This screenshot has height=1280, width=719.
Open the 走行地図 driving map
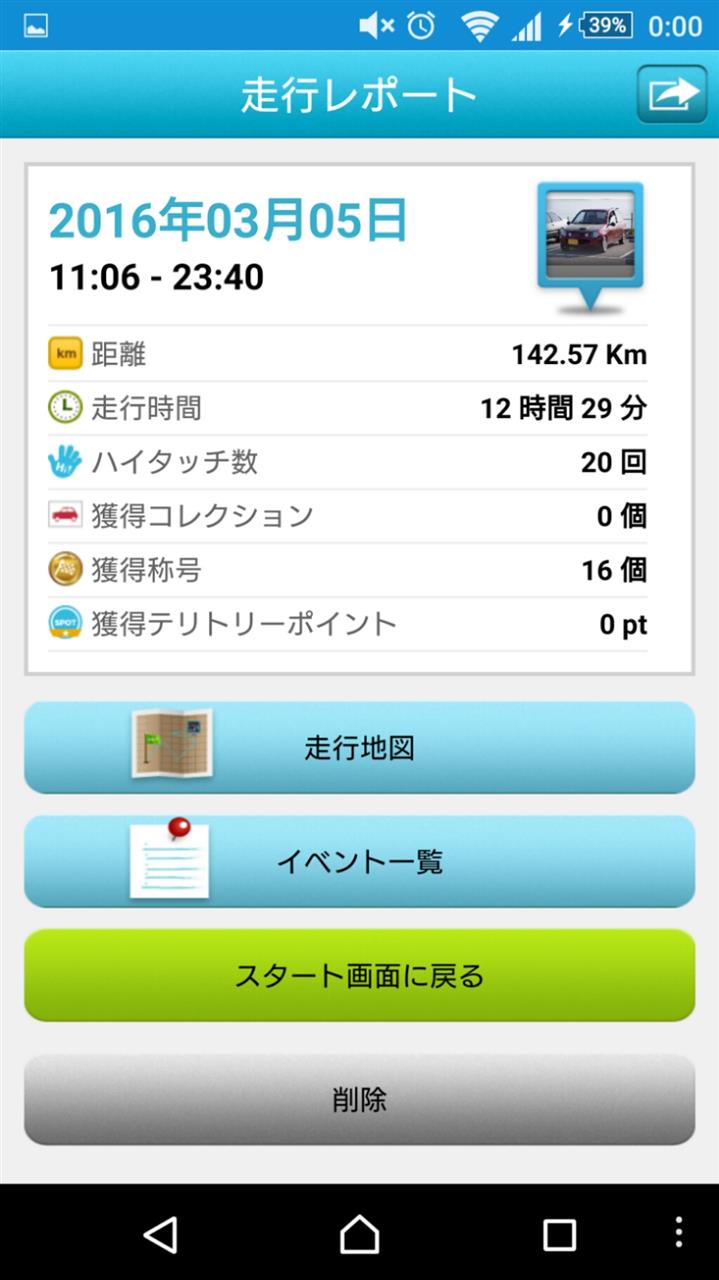(x=359, y=748)
